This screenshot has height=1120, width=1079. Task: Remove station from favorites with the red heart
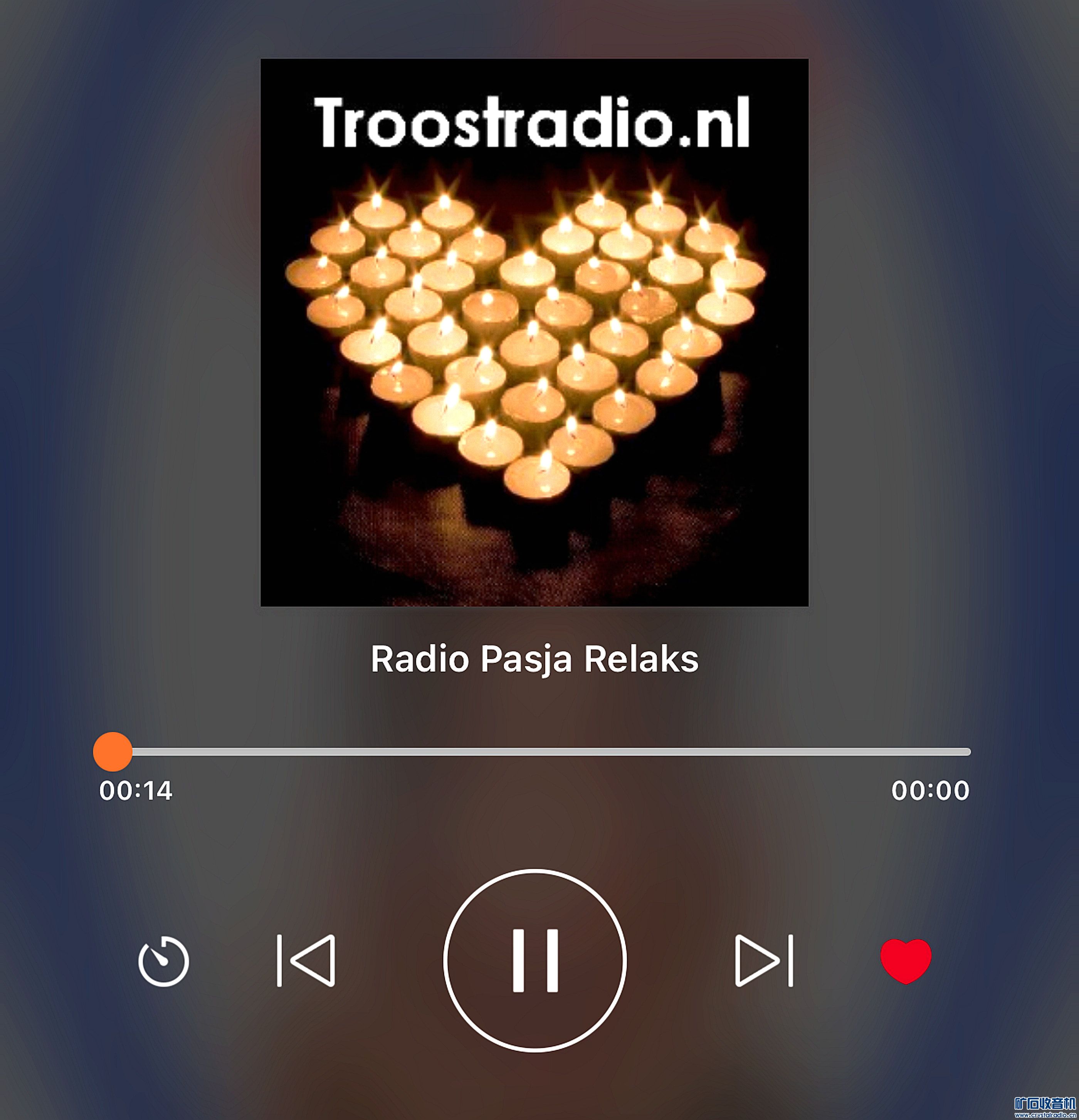click(905, 960)
